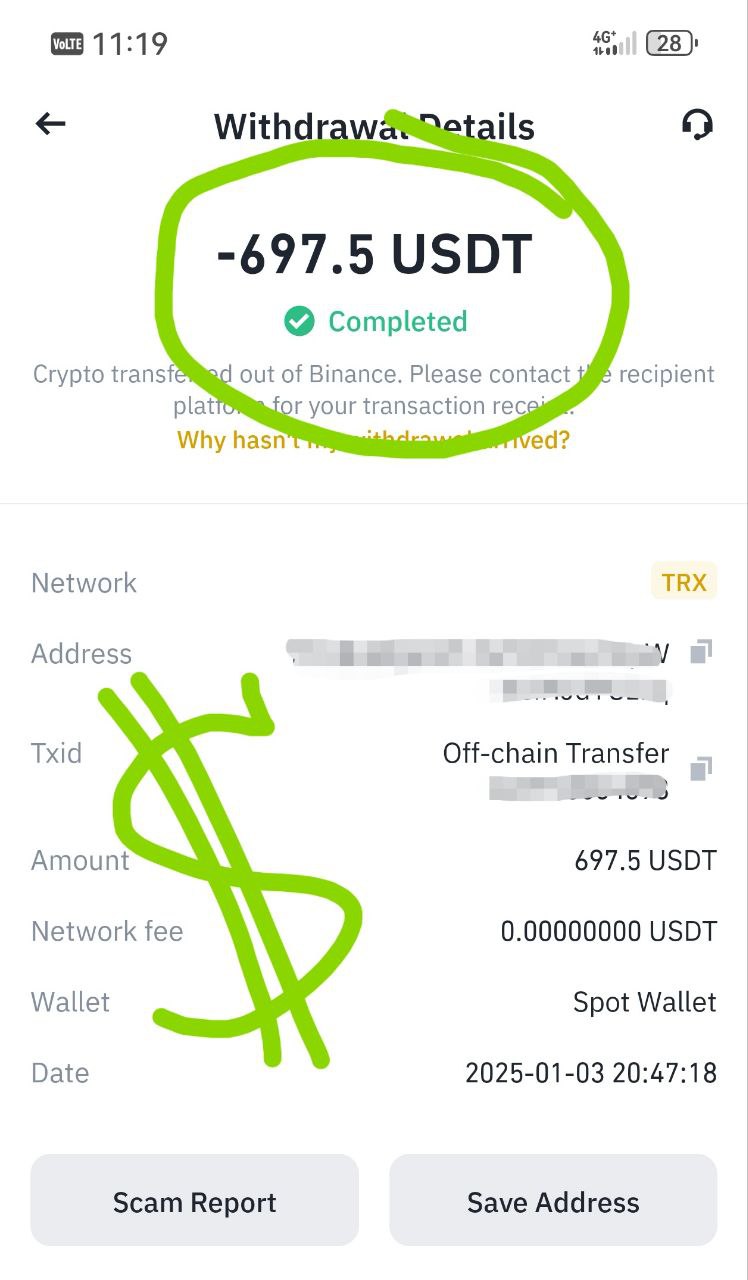Copy the withdrawal address
Image resolution: width=748 pixels, height=1280 pixels.
click(x=701, y=653)
